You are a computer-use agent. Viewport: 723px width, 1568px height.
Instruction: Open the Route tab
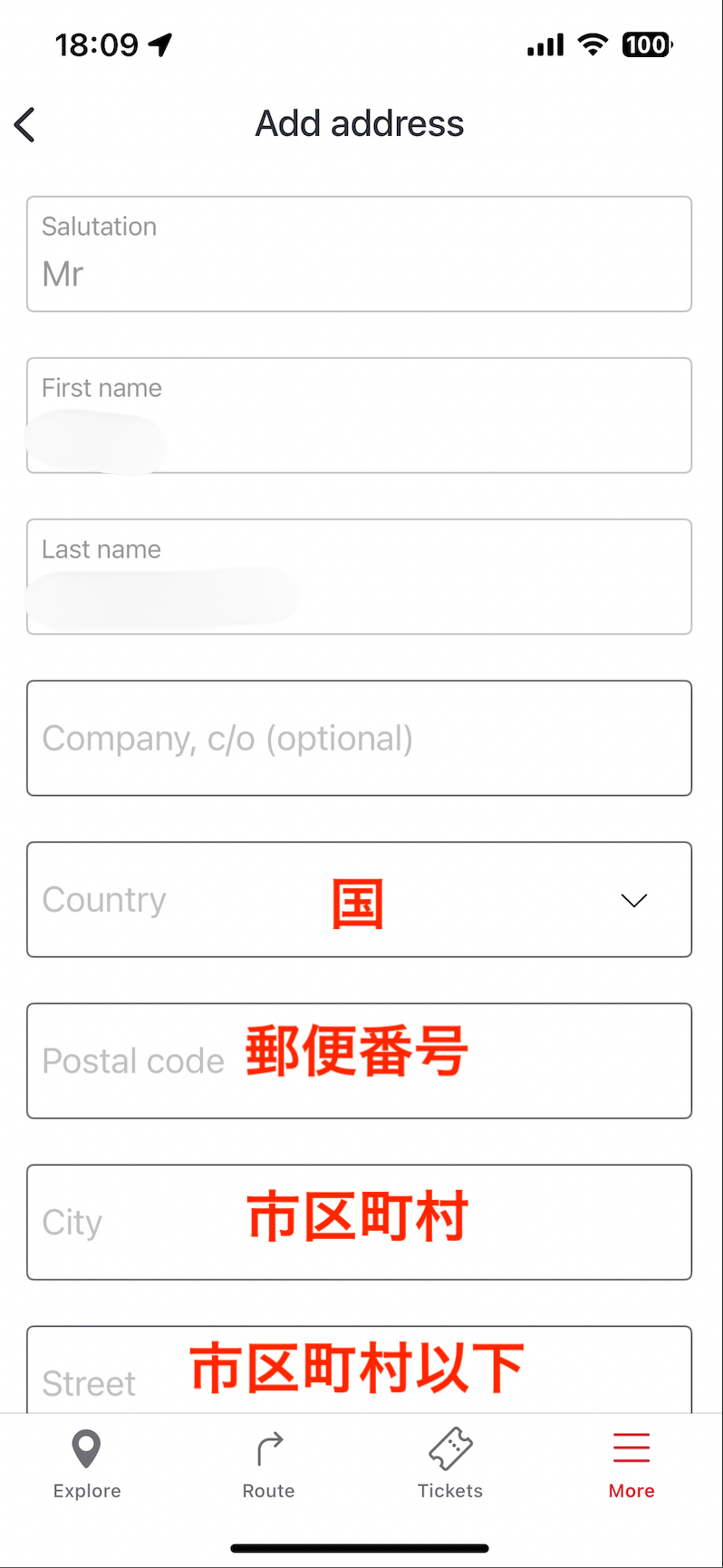pyautogui.click(x=269, y=1464)
